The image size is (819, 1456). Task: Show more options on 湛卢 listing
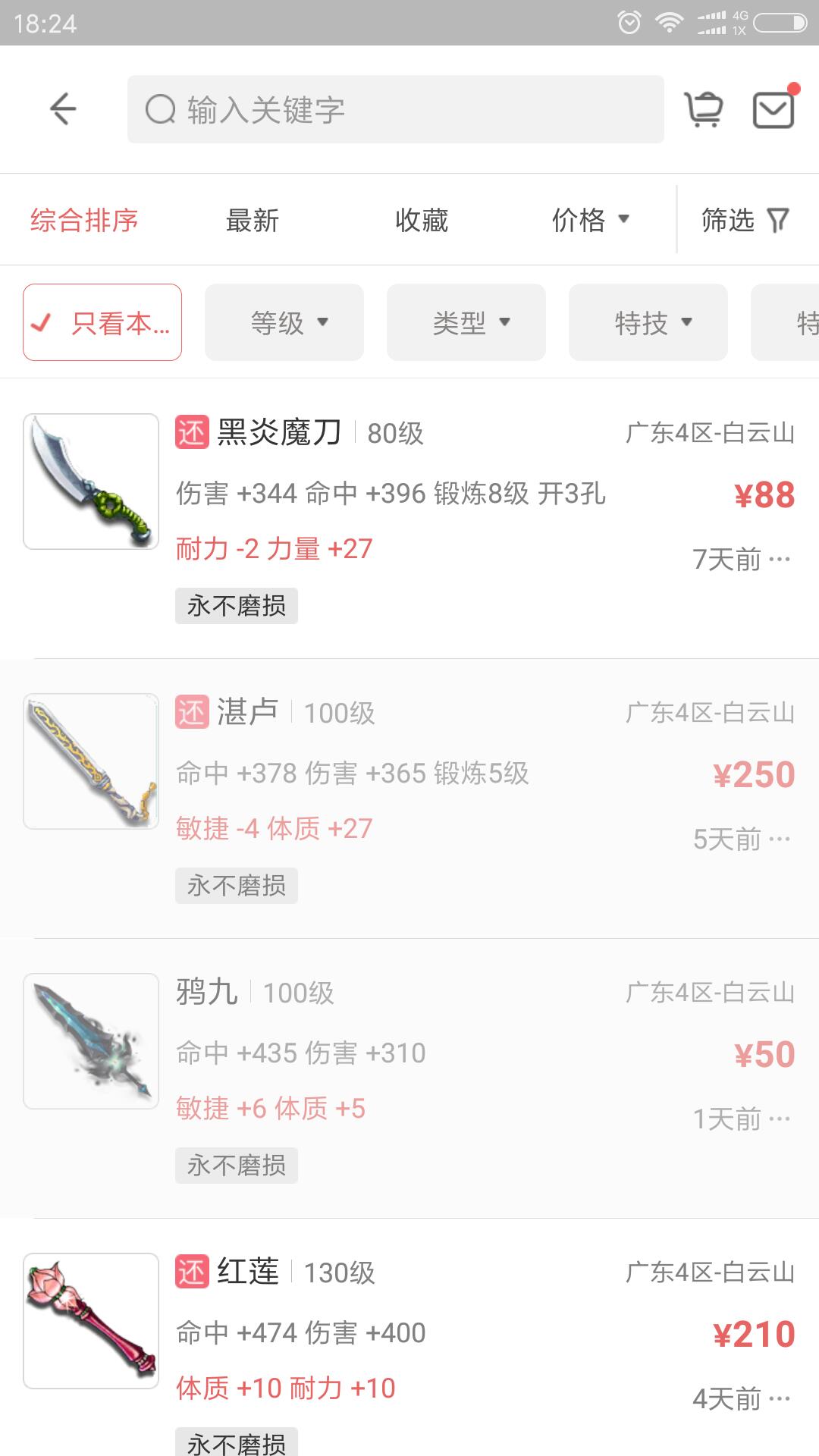tap(780, 839)
